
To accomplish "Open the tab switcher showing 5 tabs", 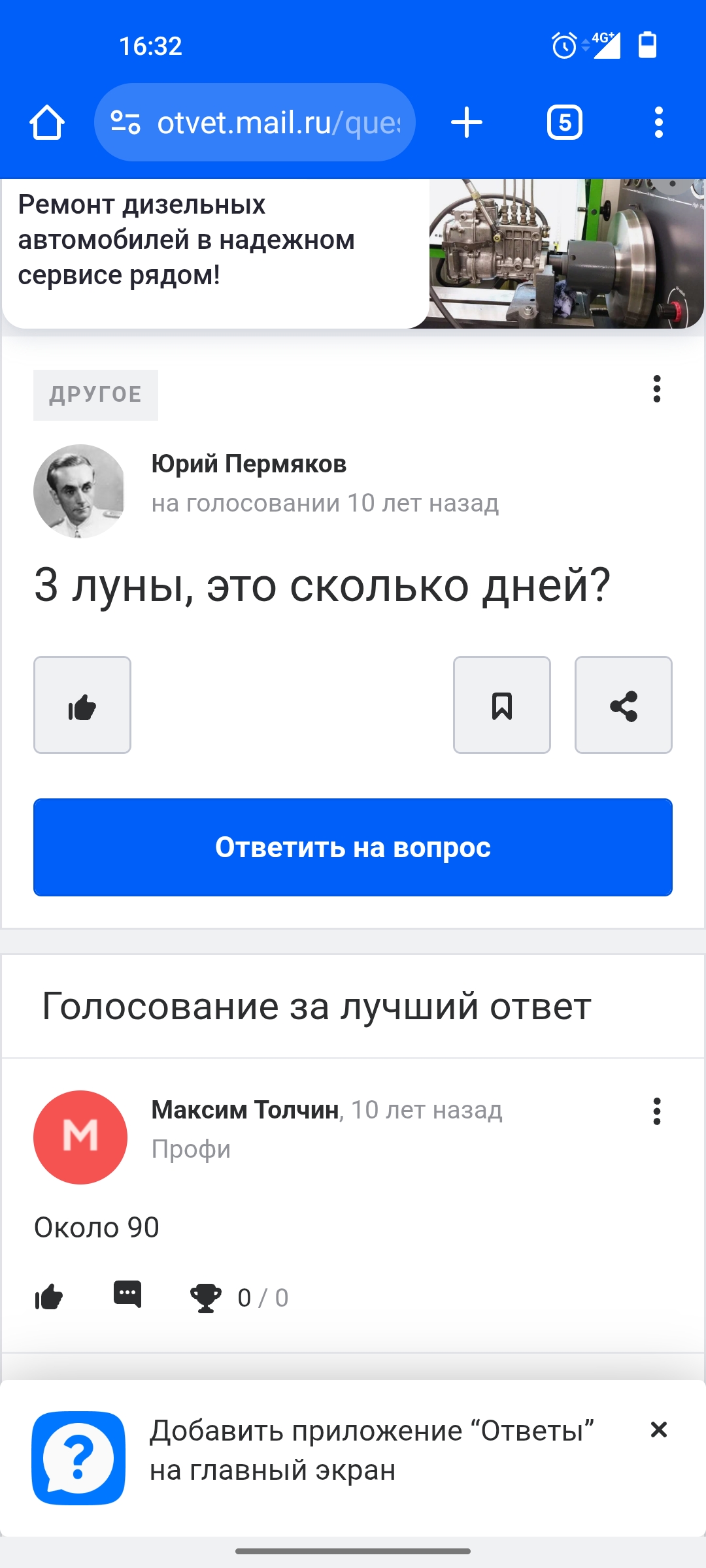I will (564, 123).
